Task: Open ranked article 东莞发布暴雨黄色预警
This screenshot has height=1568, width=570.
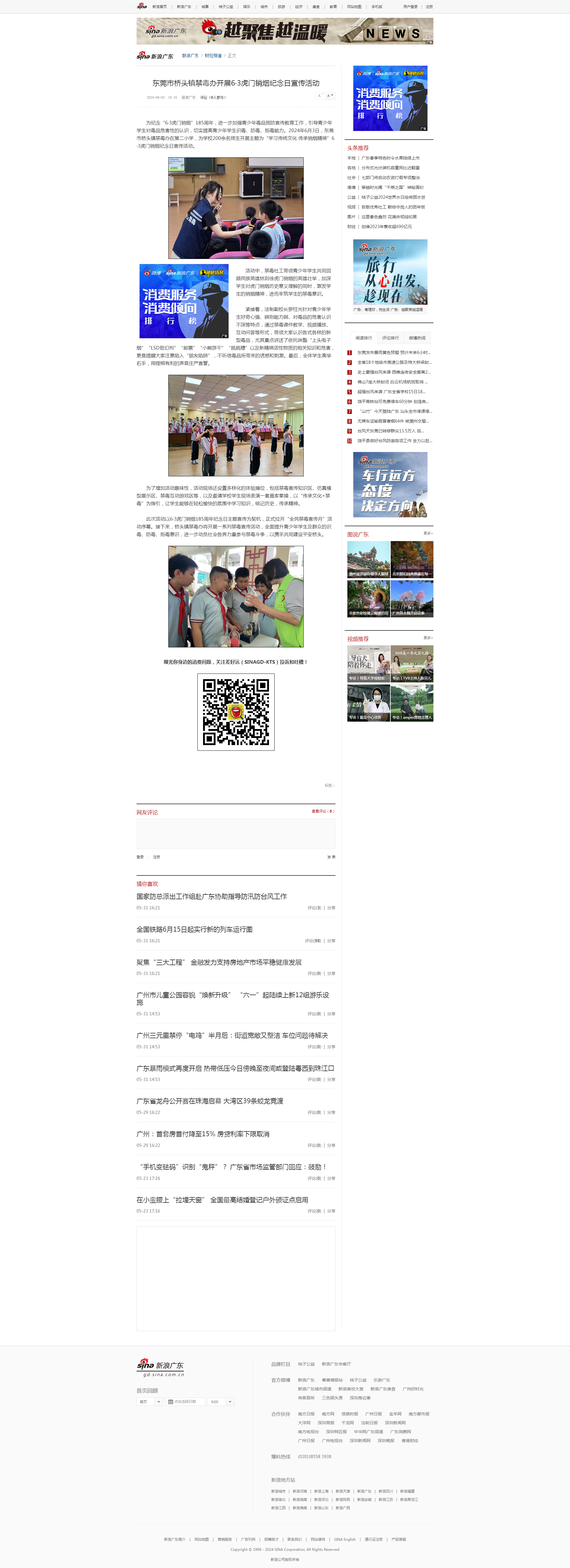Action: (393, 353)
